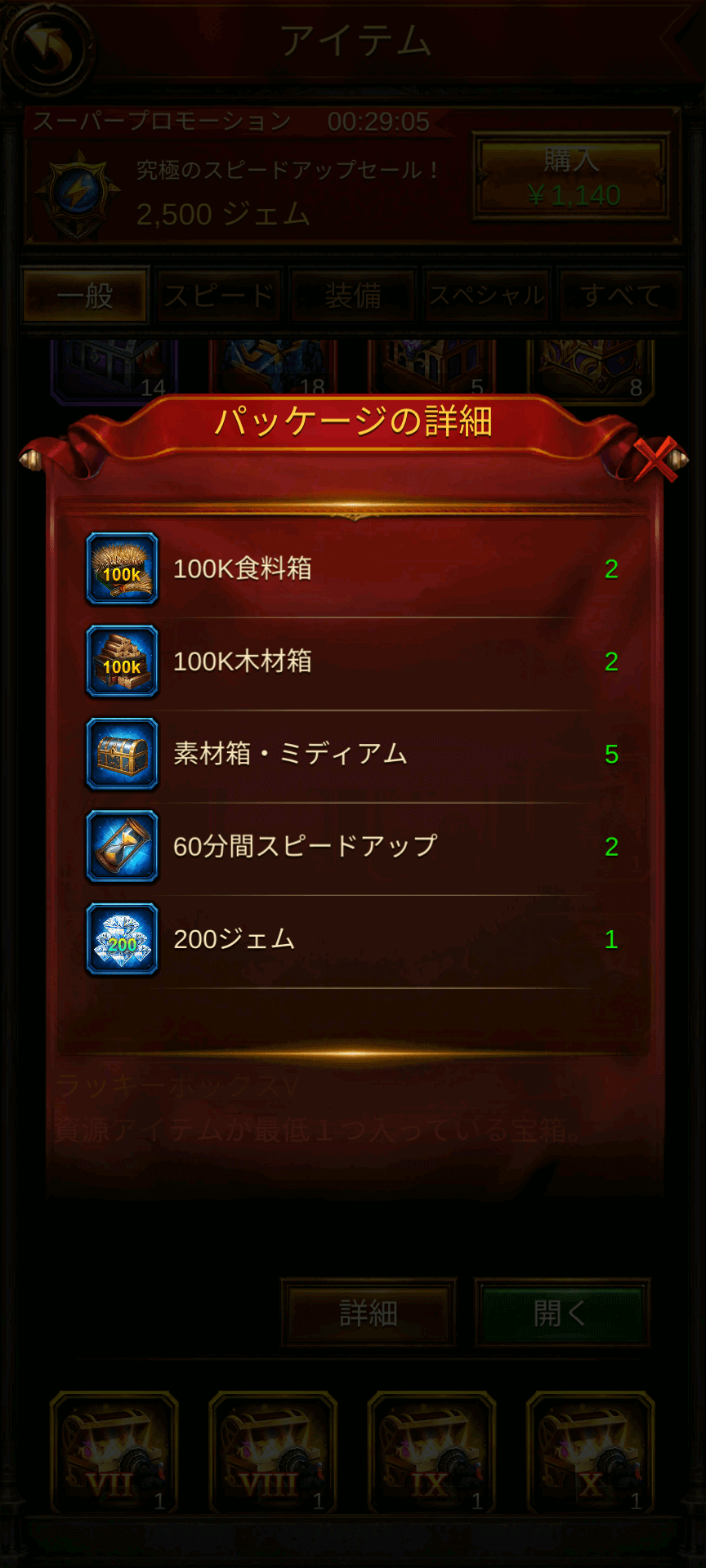
Task: Switch to the スピード tab
Action: click(219, 296)
